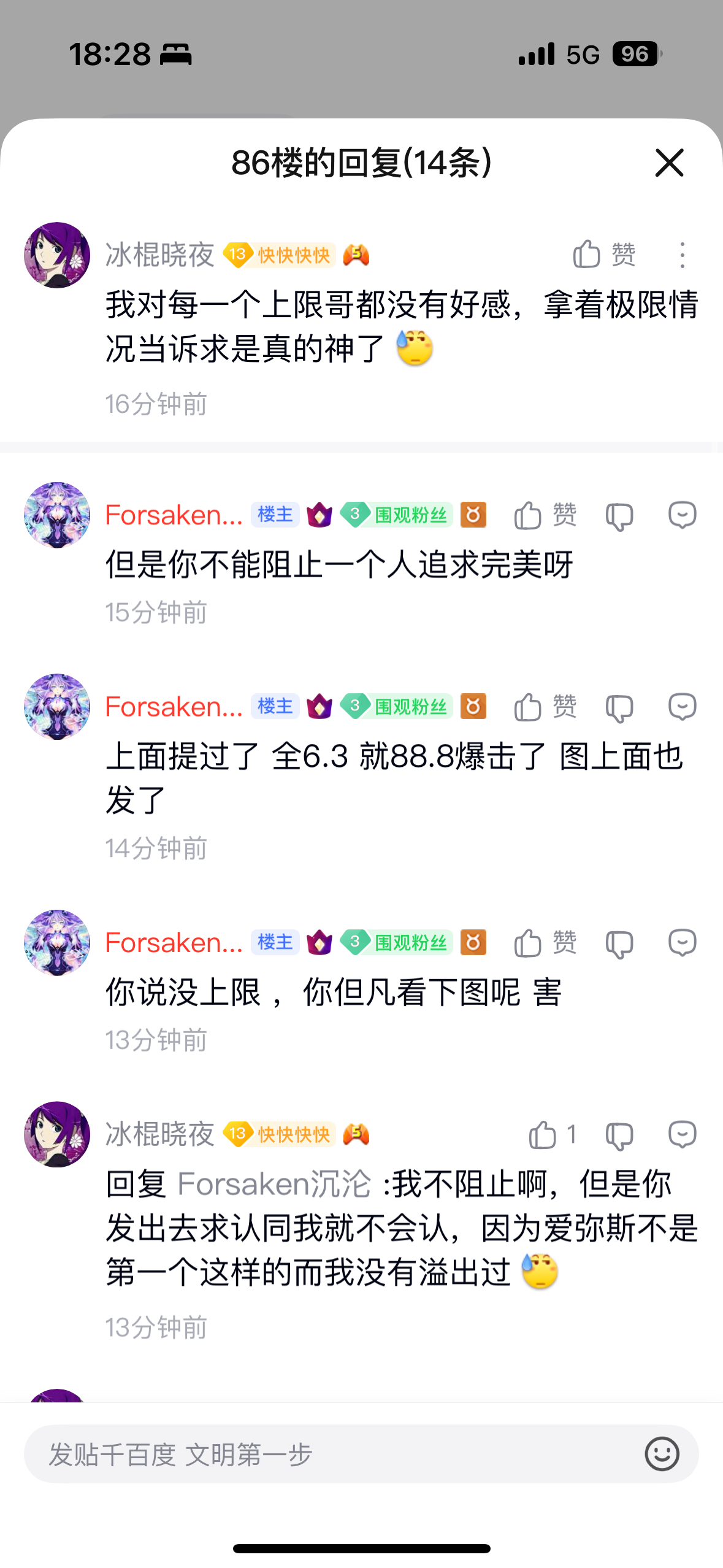Dislike the reply "你说没上限，你但凡看下图呢"
Image resolution: width=723 pixels, height=1568 pixels.
point(619,944)
